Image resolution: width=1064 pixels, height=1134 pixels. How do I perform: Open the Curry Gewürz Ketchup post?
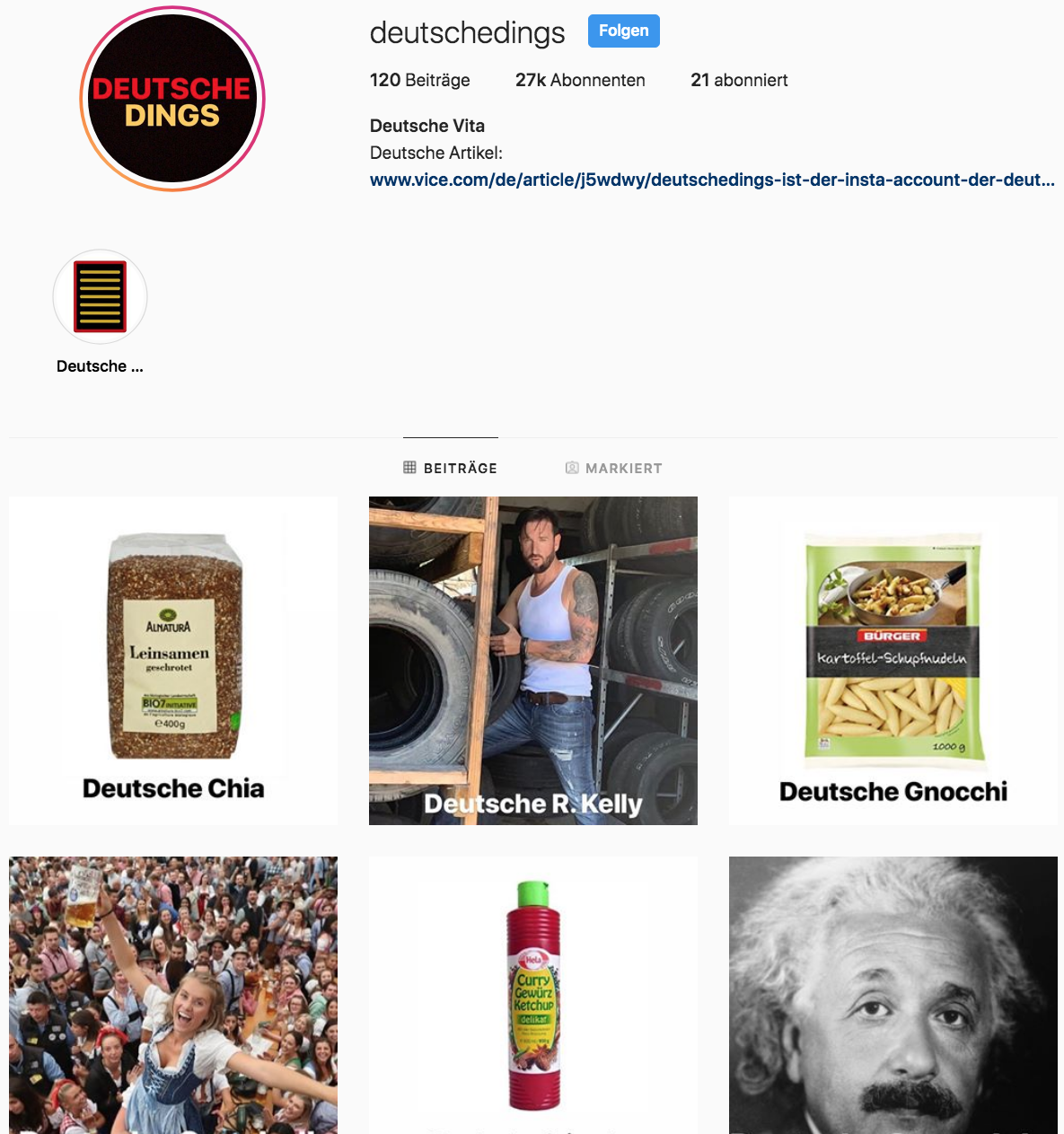point(532,995)
